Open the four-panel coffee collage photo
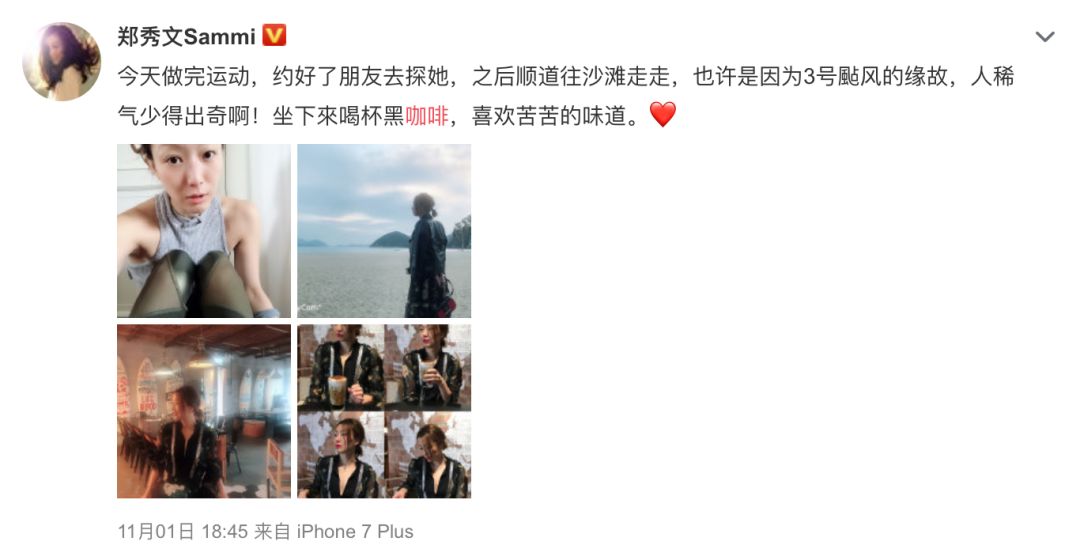The width and height of the screenshot is (1080, 549). [384, 411]
